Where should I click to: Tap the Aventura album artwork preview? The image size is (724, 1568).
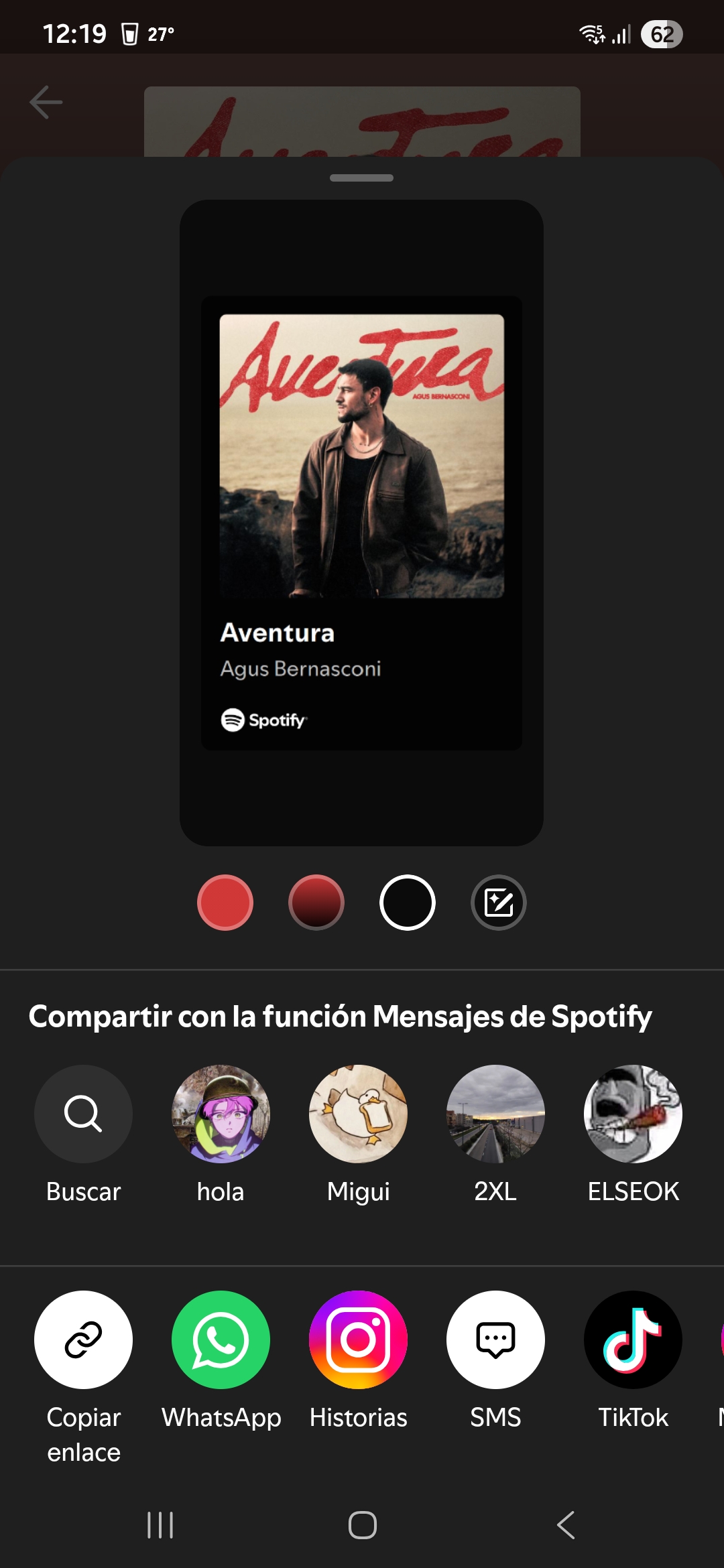(x=362, y=457)
